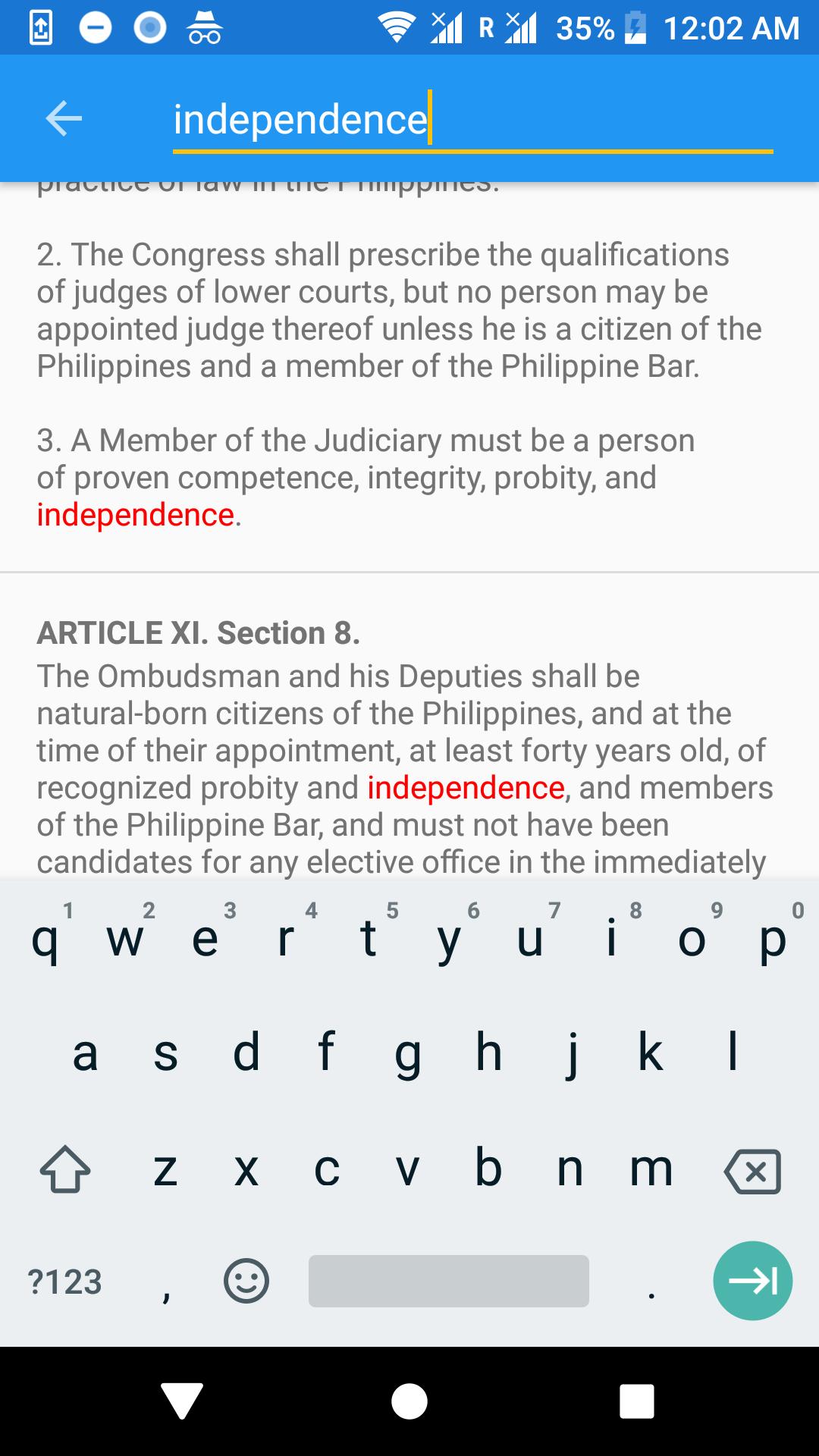The image size is (819, 1456).
Task: Tap the Wi-Fi icon in the status bar
Action: pyautogui.click(x=397, y=25)
